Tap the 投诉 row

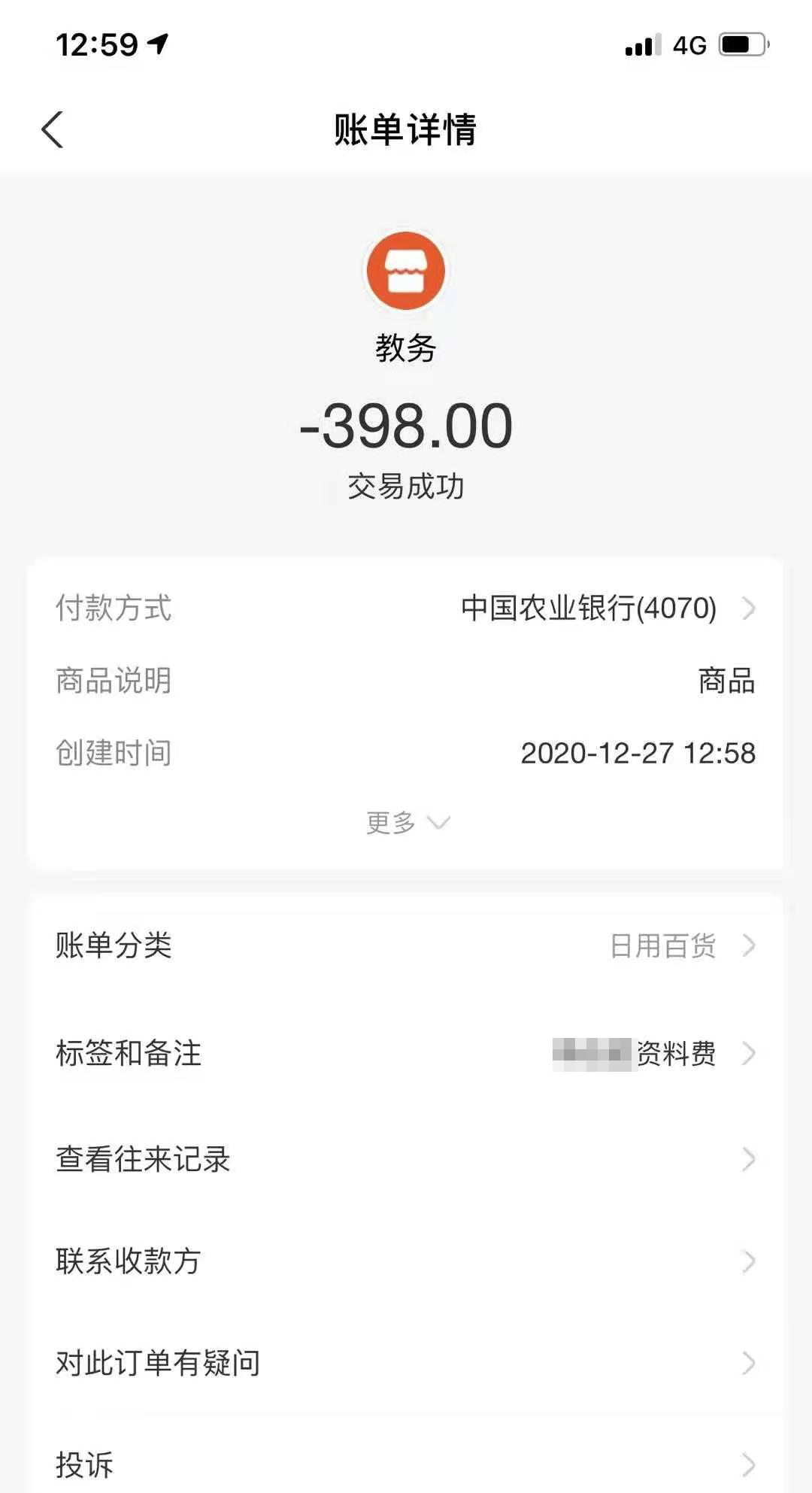click(406, 1464)
